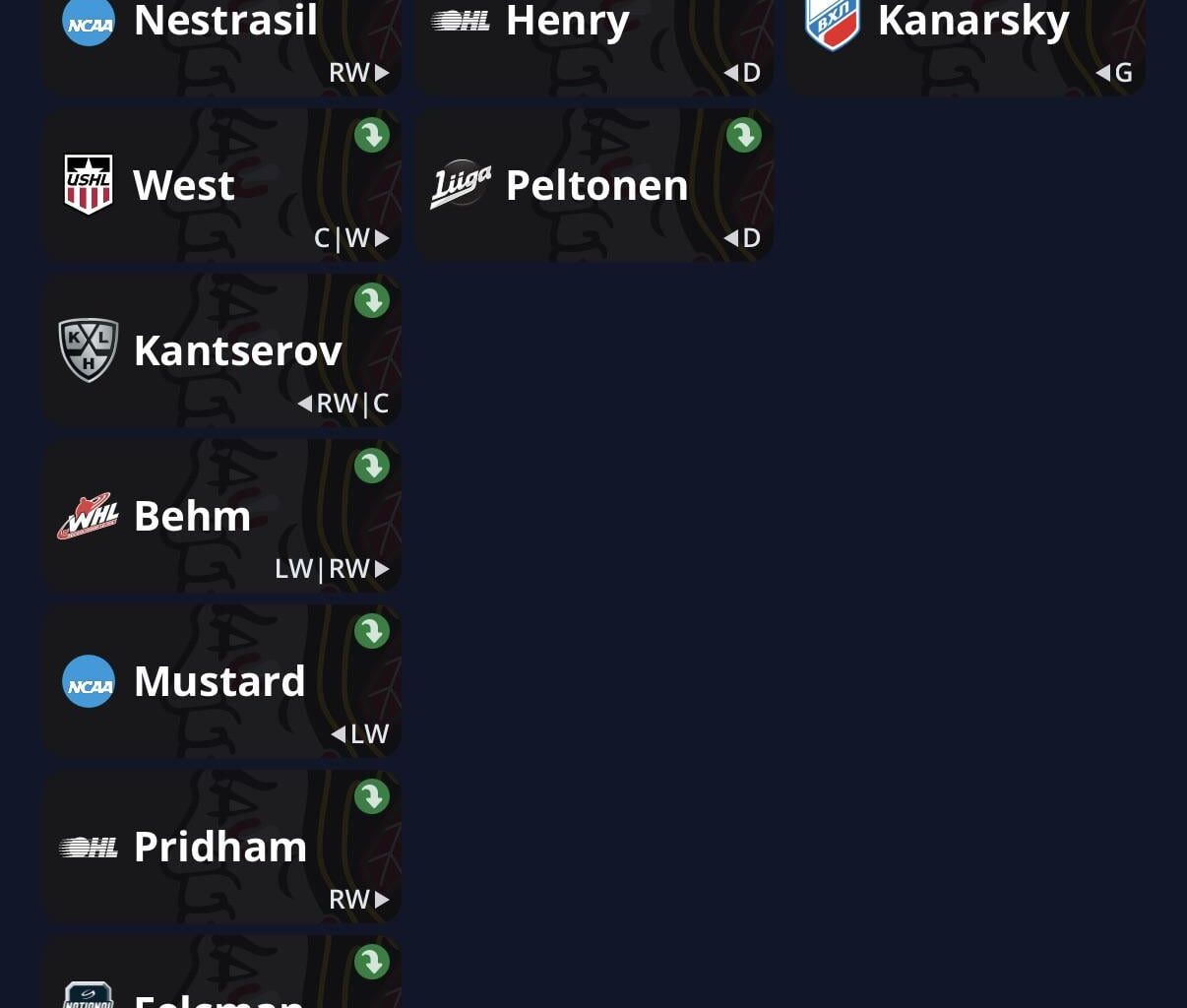This screenshot has height=1008, width=1187.
Task: View the Kanarsky goalie card
Action: pyautogui.click(x=965, y=39)
